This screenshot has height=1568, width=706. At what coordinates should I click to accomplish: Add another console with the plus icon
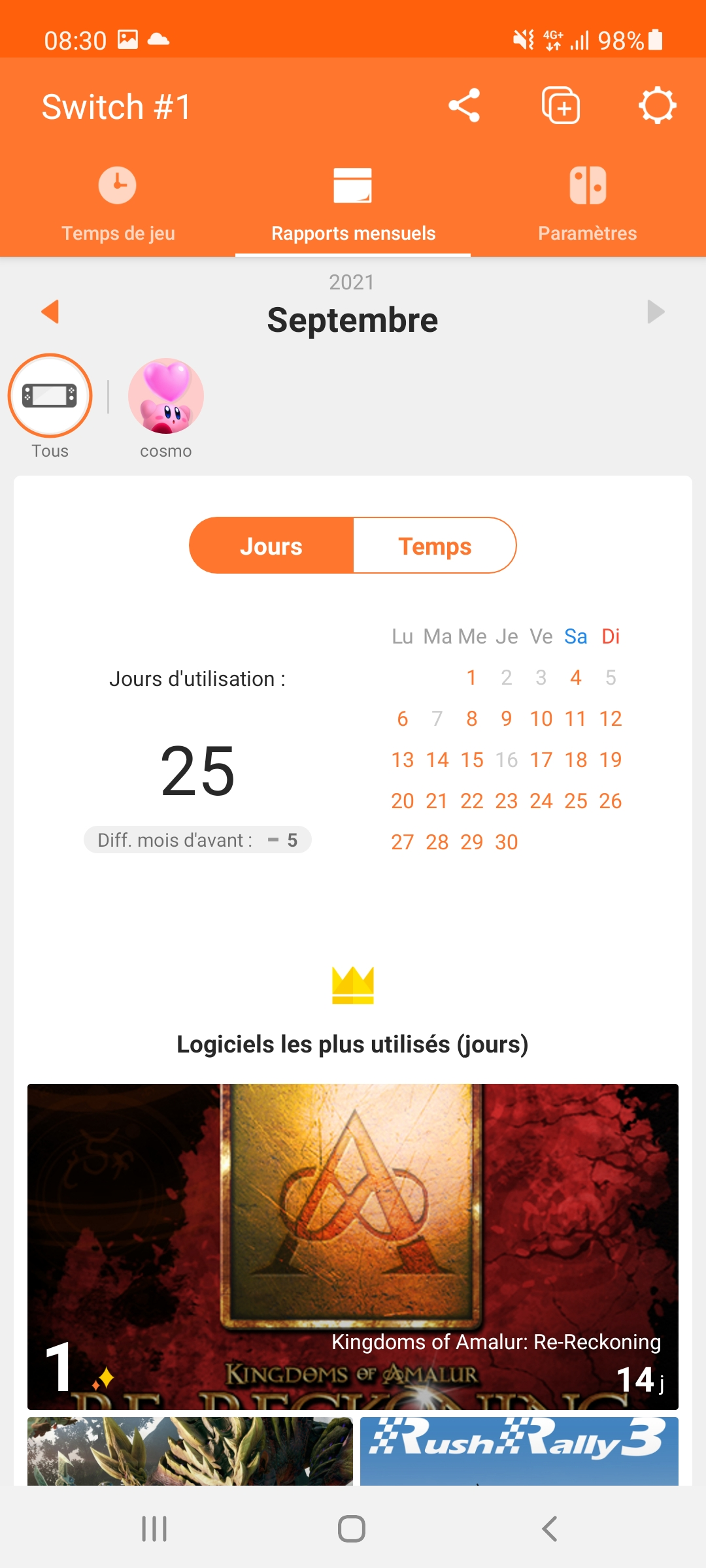(x=561, y=106)
